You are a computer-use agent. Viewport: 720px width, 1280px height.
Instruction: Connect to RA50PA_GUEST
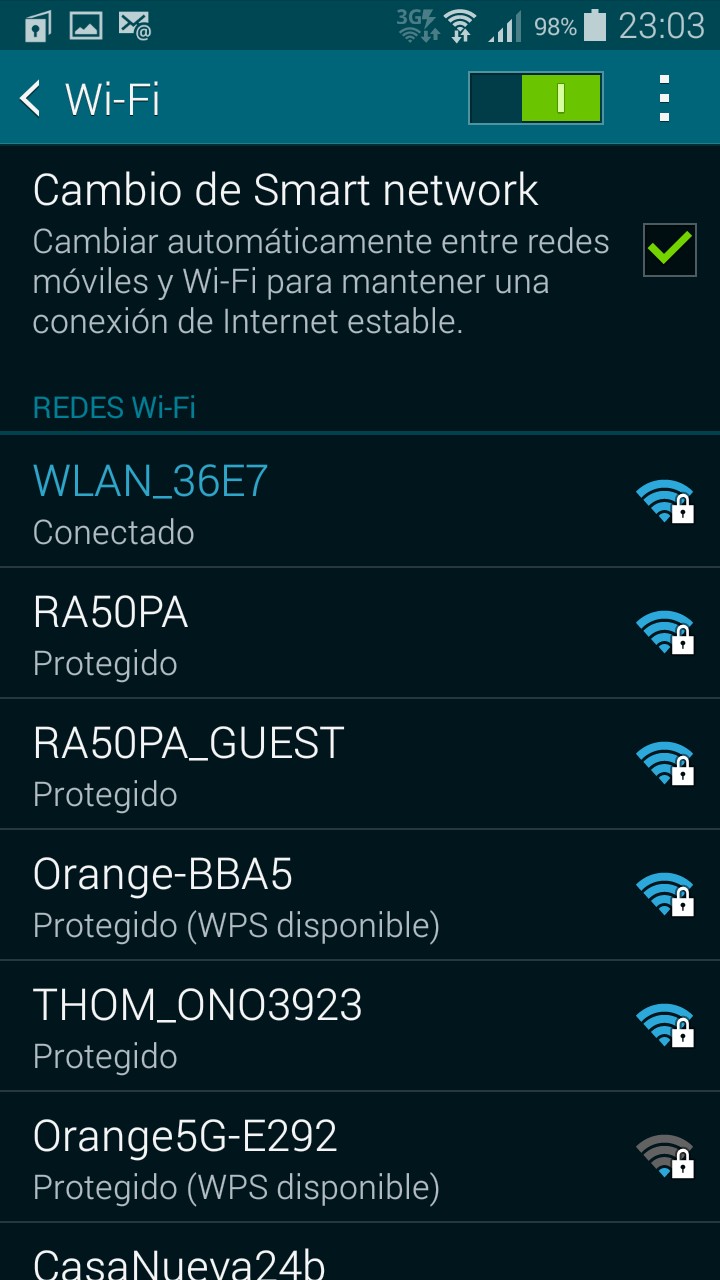[x=360, y=764]
